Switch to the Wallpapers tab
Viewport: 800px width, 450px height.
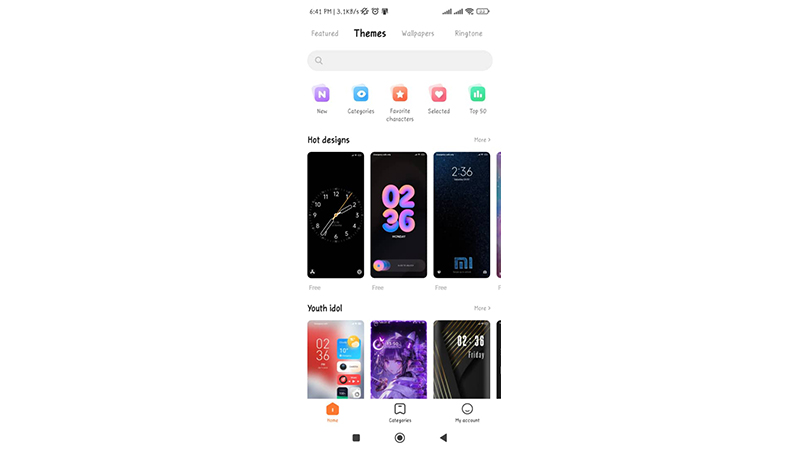click(x=418, y=34)
